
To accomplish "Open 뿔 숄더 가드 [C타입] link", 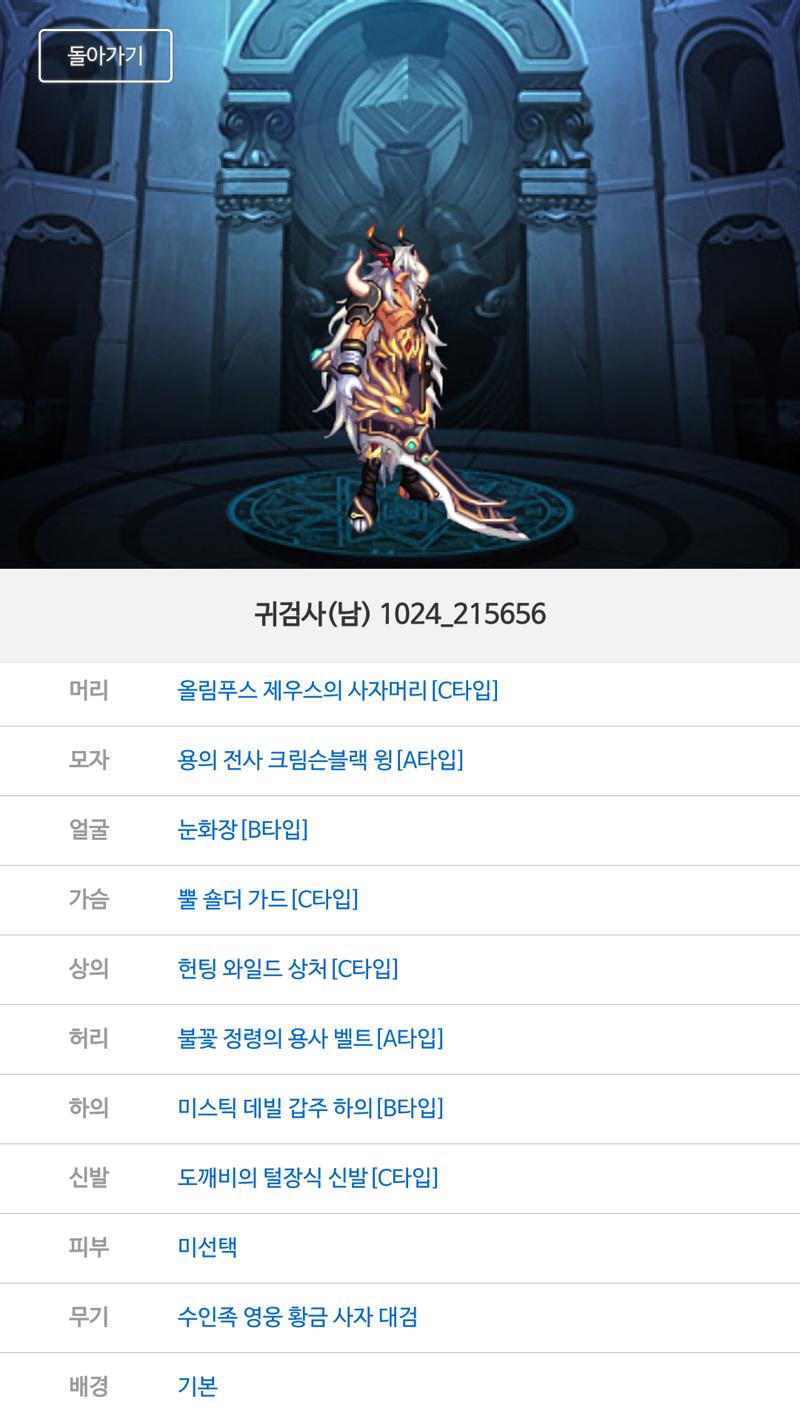I will [267, 899].
